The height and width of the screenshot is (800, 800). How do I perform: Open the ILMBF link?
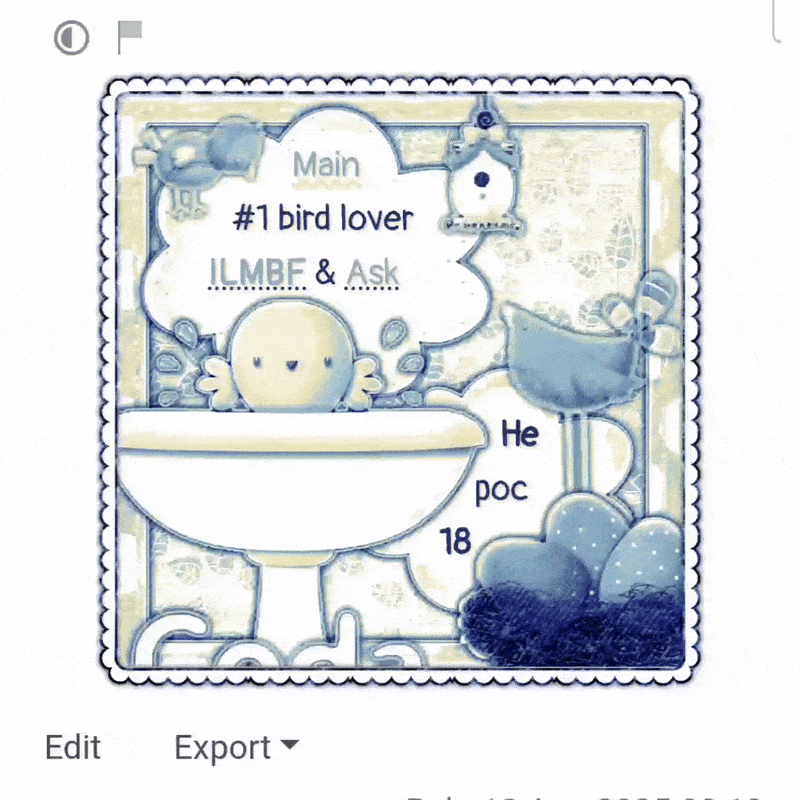257,272
